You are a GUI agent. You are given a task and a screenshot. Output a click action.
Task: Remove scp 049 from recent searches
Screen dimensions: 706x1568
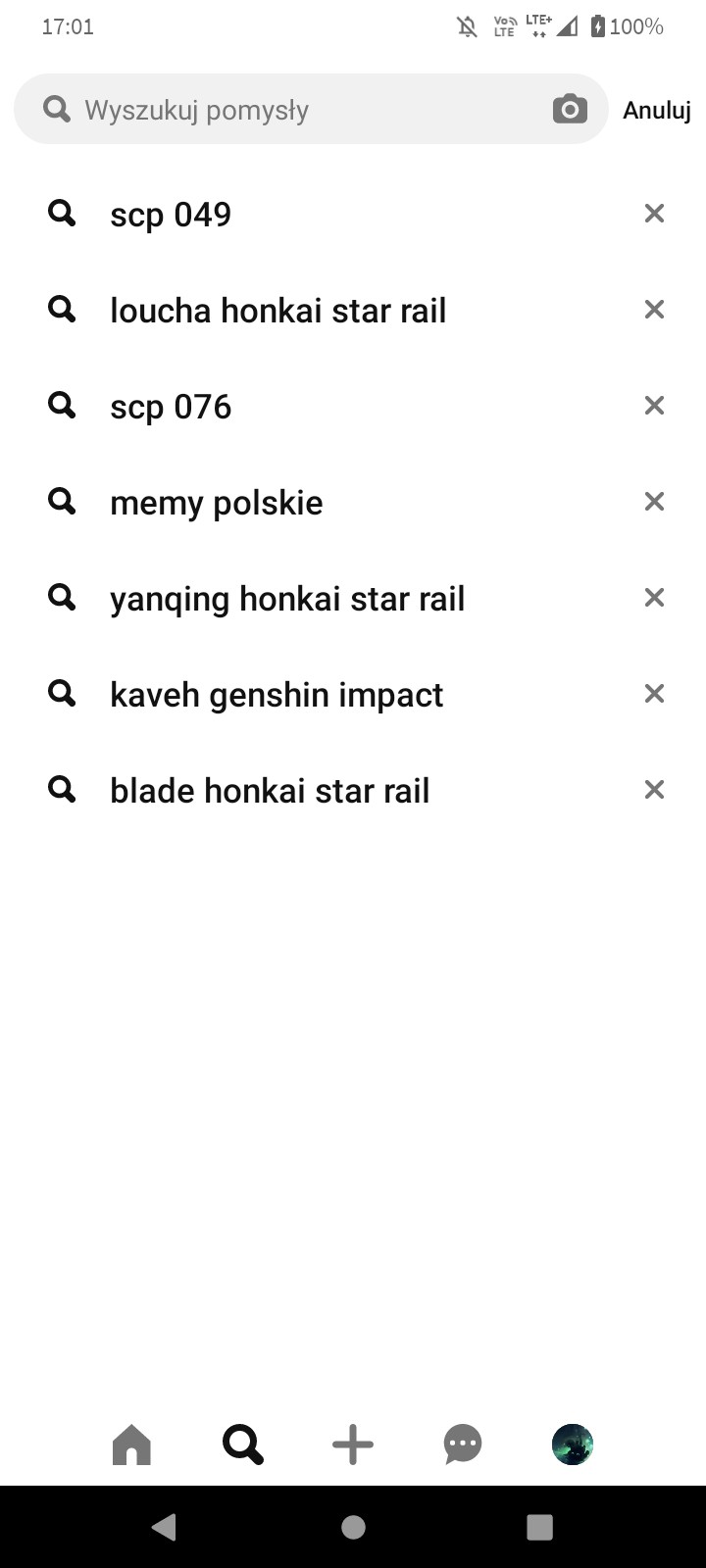tap(654, 214)
